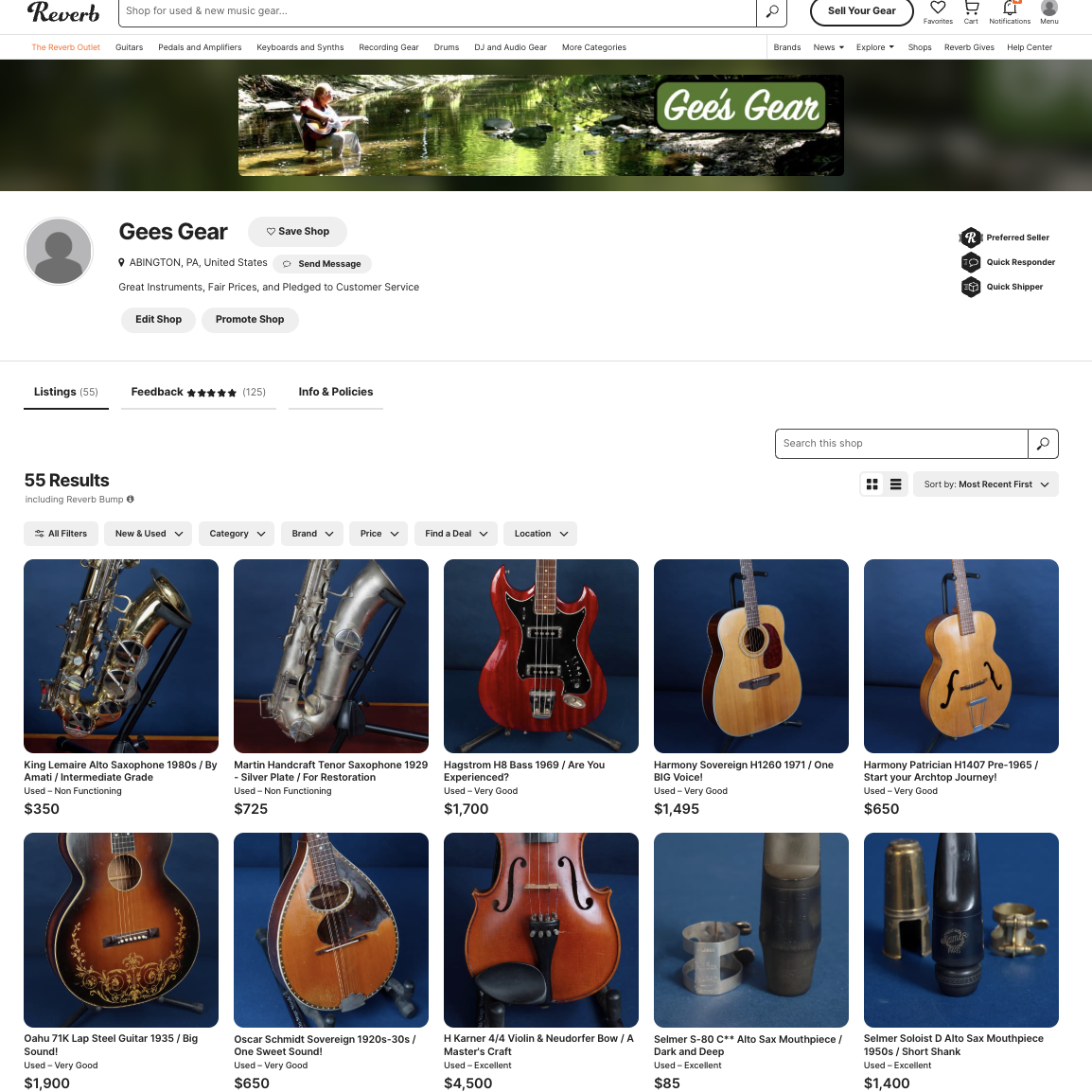Tap the Sell Your Gear button
Image resolution: width=1092 pixels, height=1092 pixels.
point(861,11)
